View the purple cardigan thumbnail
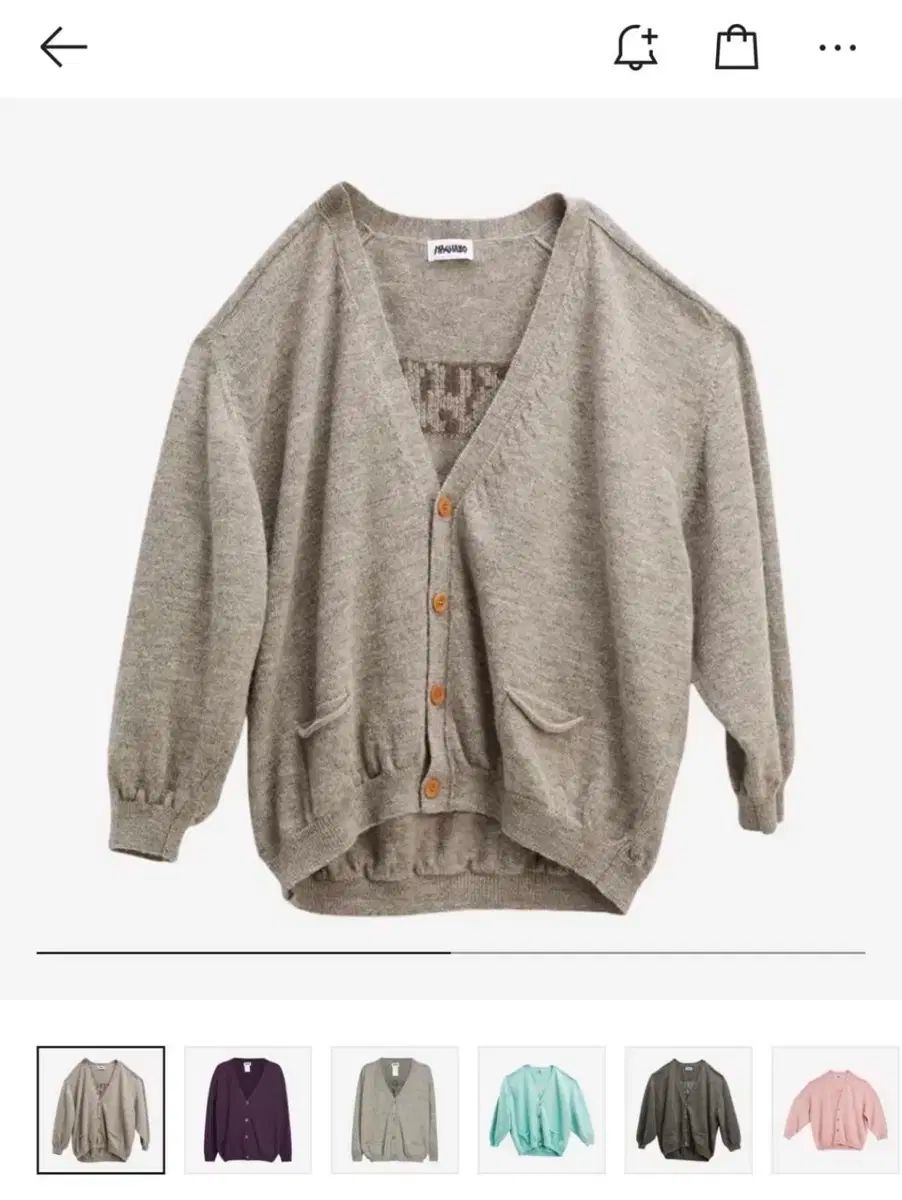 248,1109
